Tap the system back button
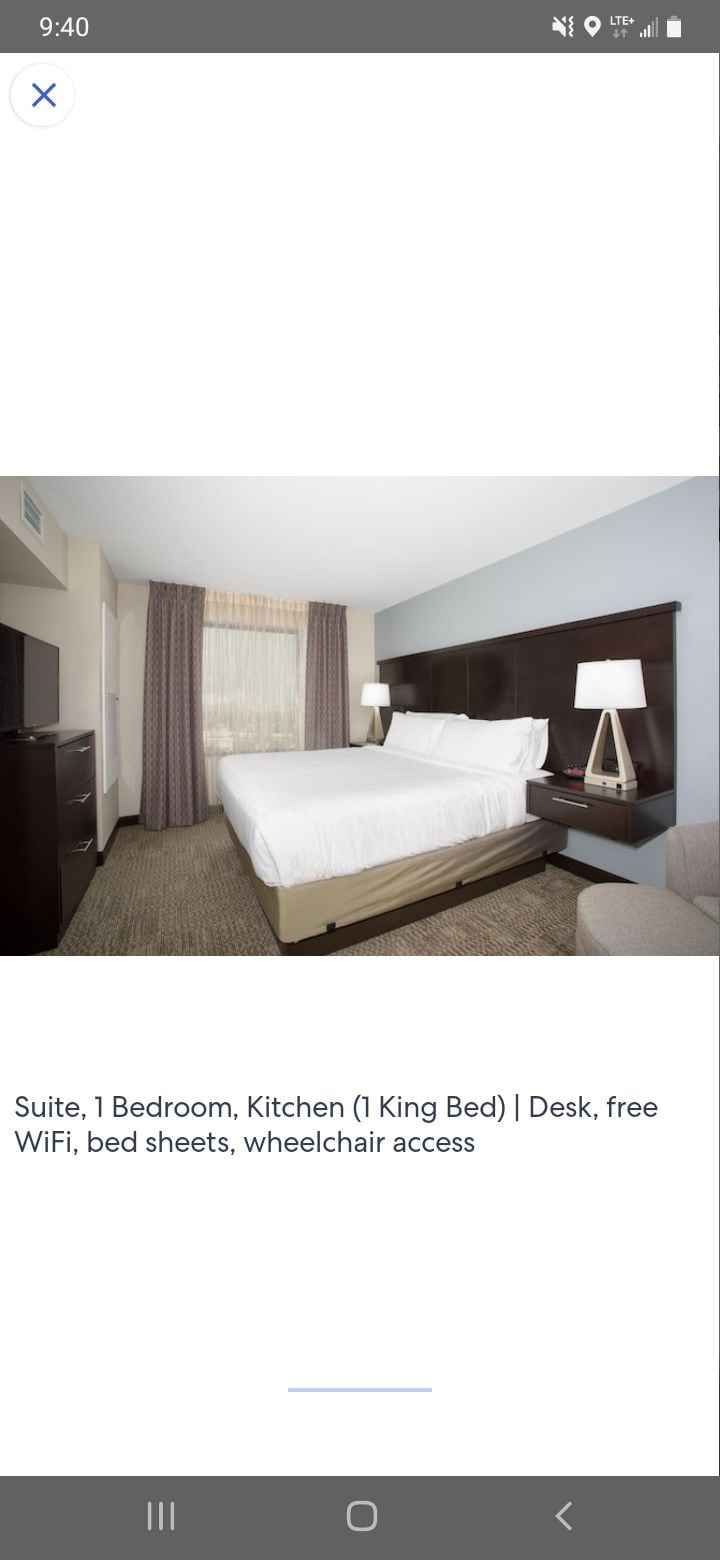This screenshot has width=720, height=1560. pyautogui.click(x=564, y=1516)
